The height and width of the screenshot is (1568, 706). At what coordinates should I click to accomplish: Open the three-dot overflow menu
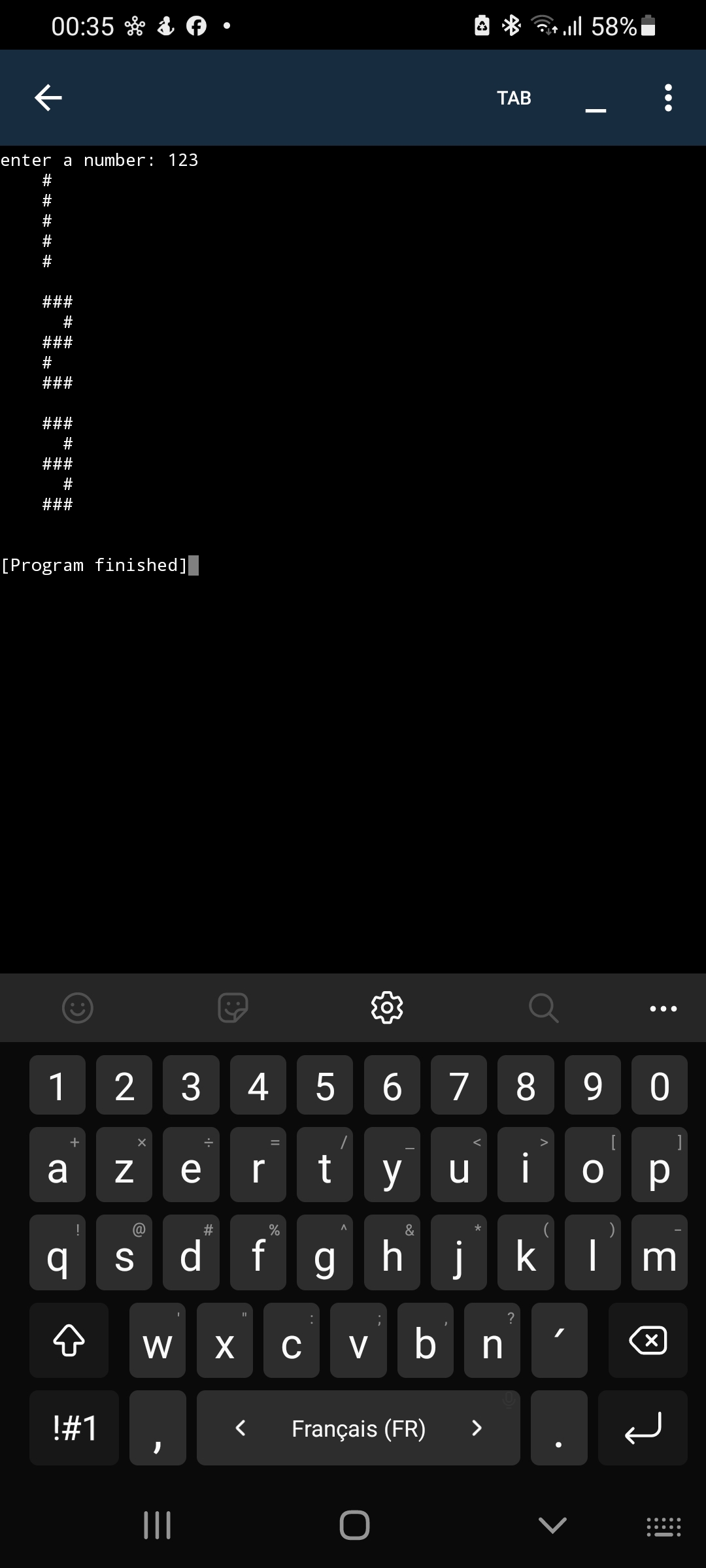click(668, 98)
